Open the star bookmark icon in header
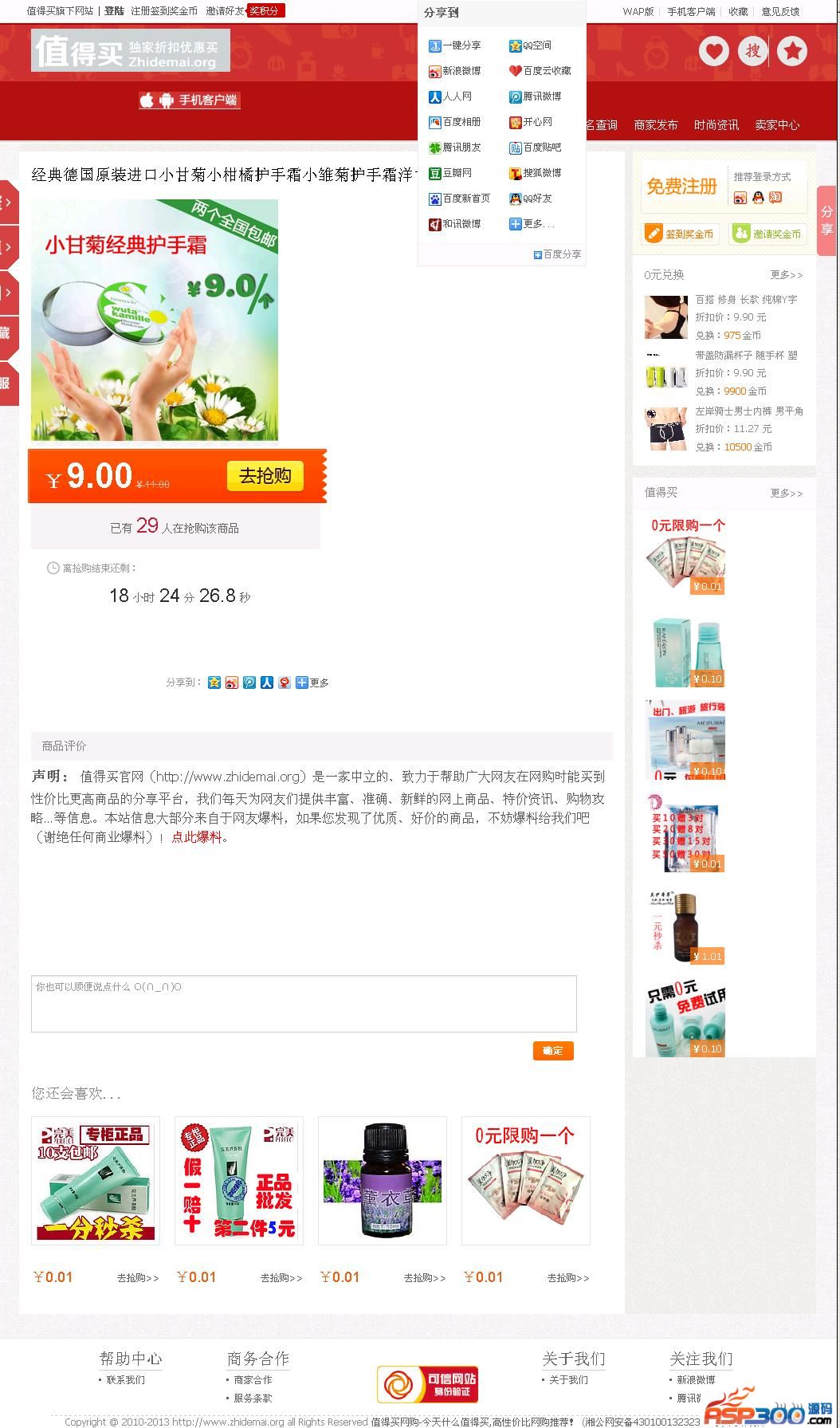 pos(791,52)
